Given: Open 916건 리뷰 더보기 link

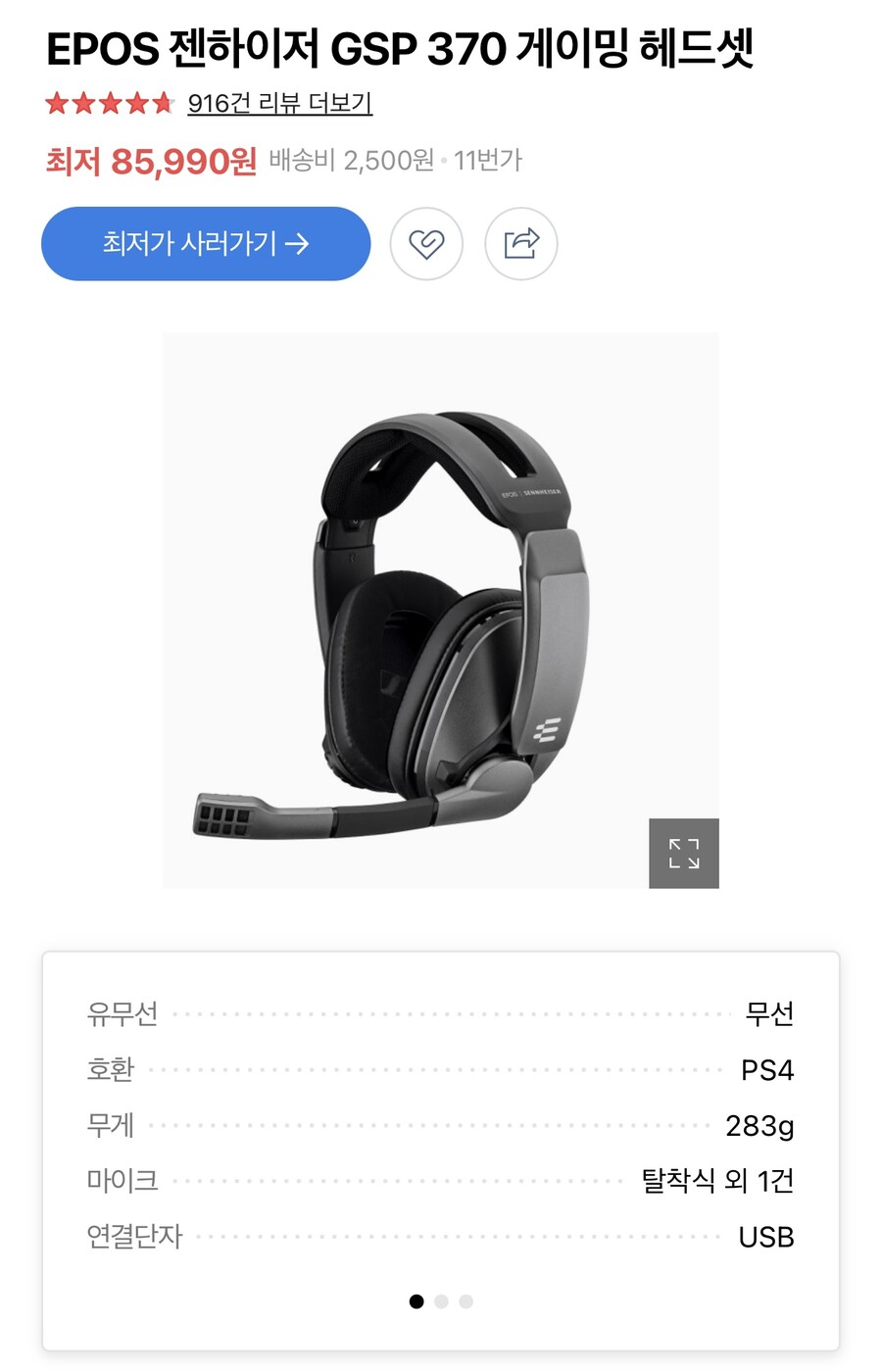Looking at the screenshot, I should point(277,105).
